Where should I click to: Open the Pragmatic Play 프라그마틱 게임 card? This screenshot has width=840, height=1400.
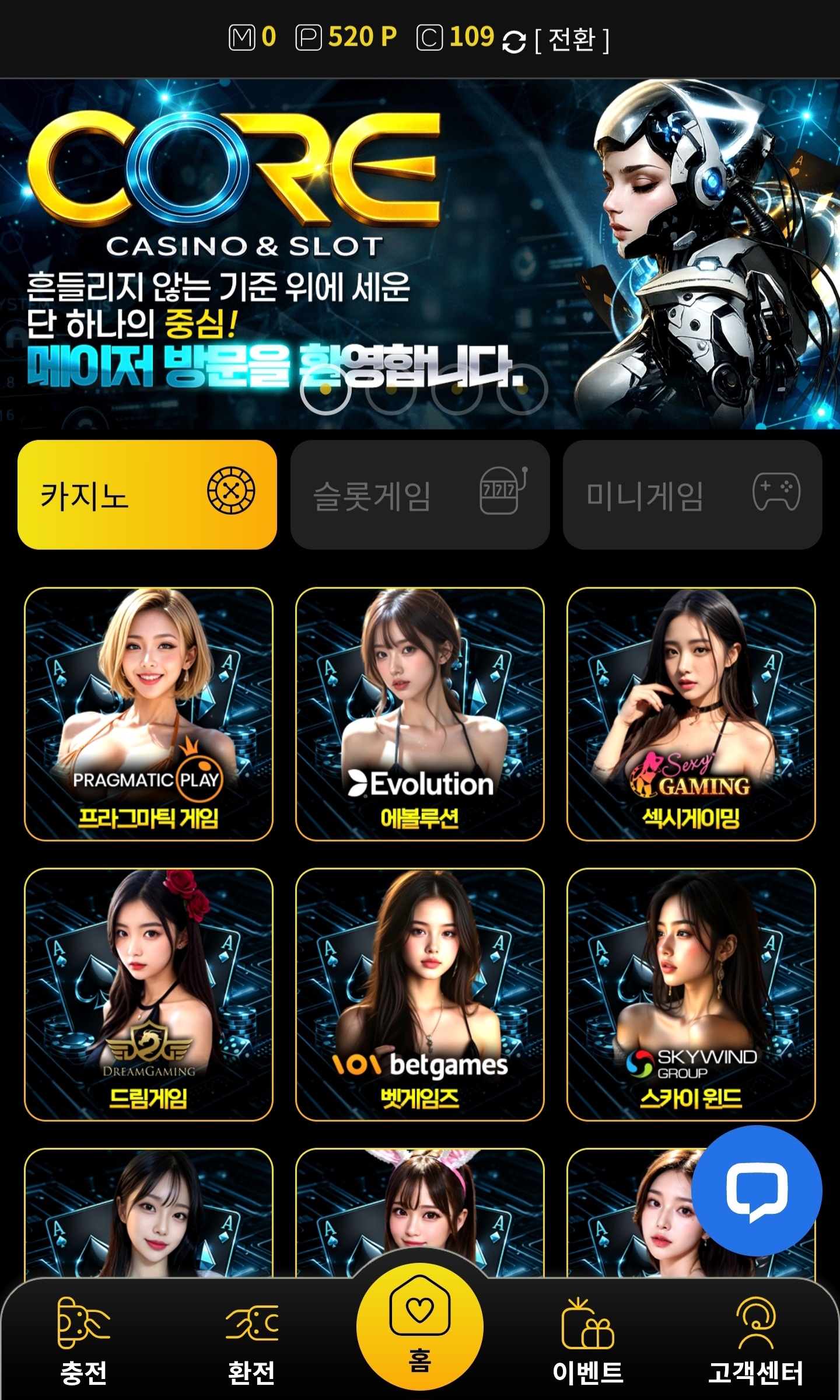coord(149,714)
